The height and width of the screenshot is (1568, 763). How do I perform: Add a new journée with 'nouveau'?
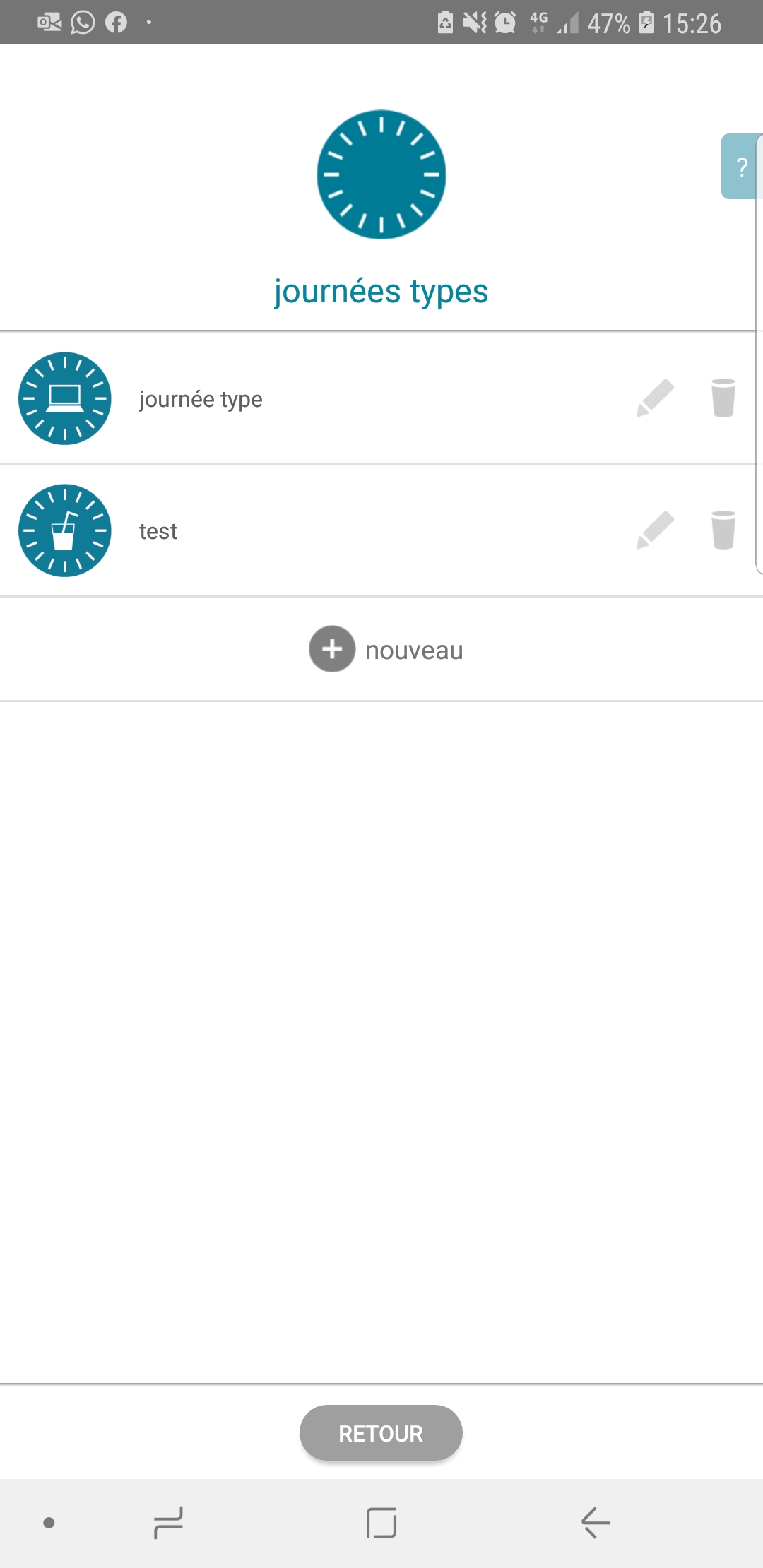386,650
